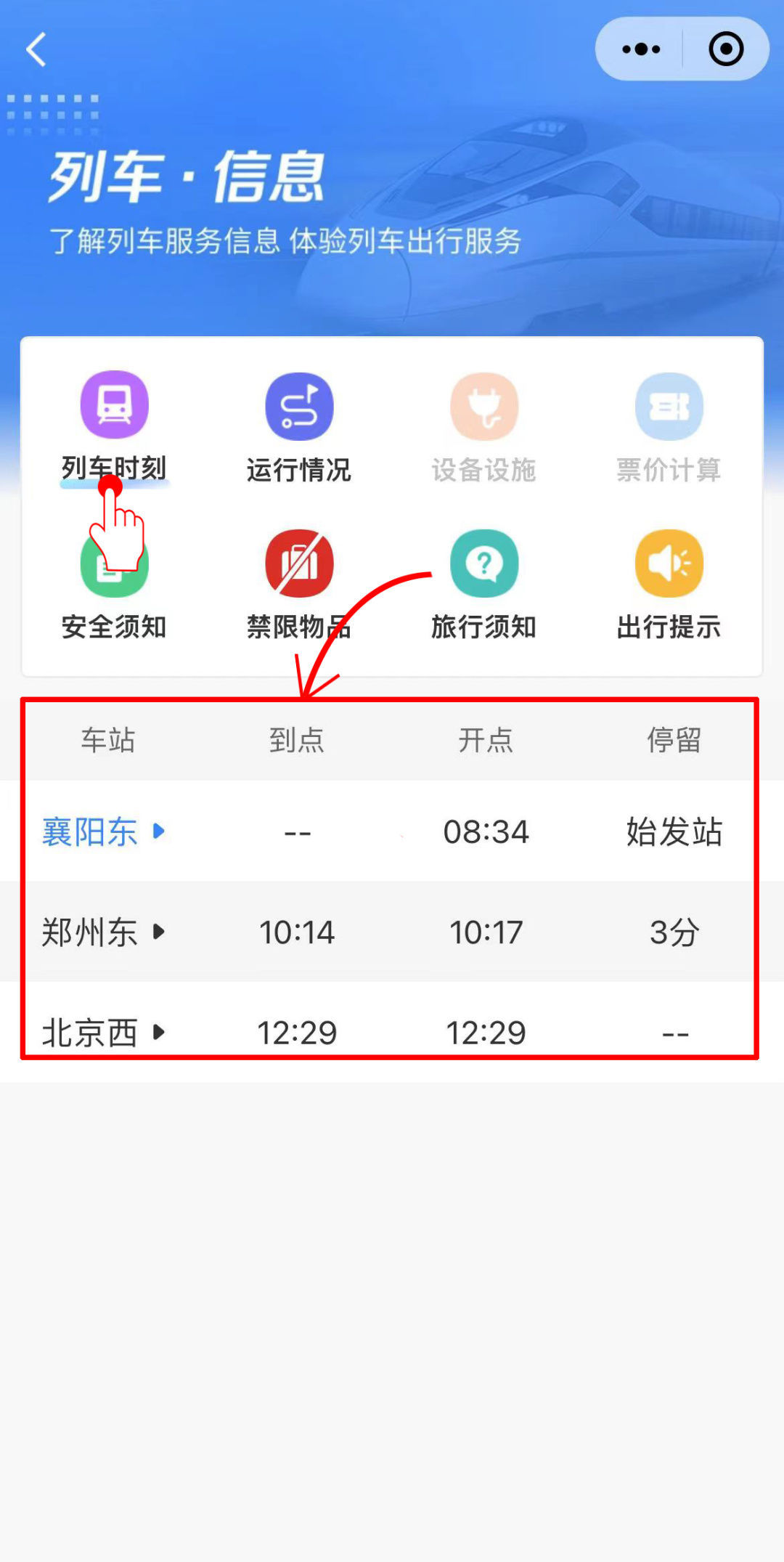
Task: Open the 郑州东 station row
Action: (103, 932)
